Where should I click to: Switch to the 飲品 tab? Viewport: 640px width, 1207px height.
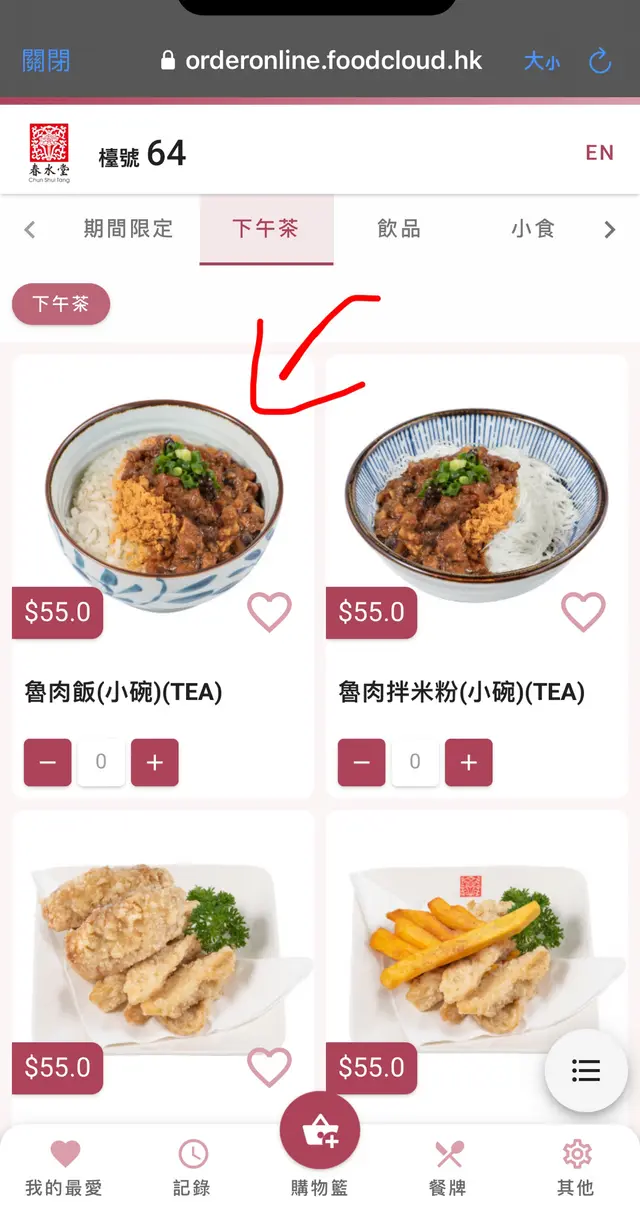(x=399, y=229)
